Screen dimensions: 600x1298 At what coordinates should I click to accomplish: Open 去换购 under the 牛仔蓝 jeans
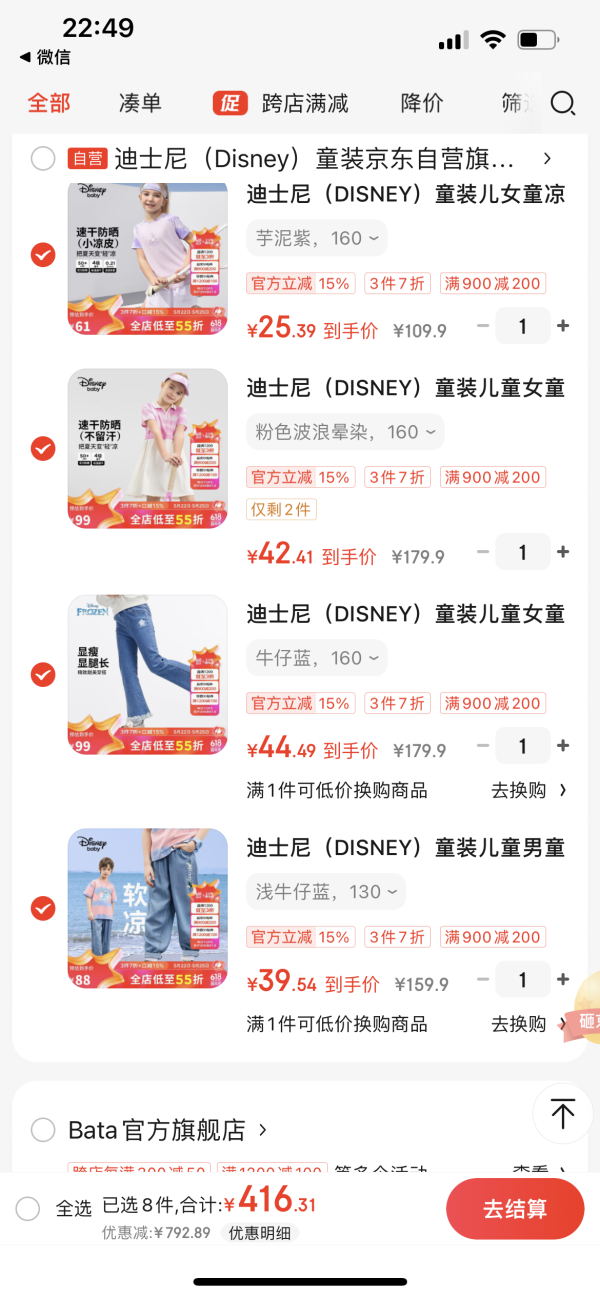[x=529, y=790]
